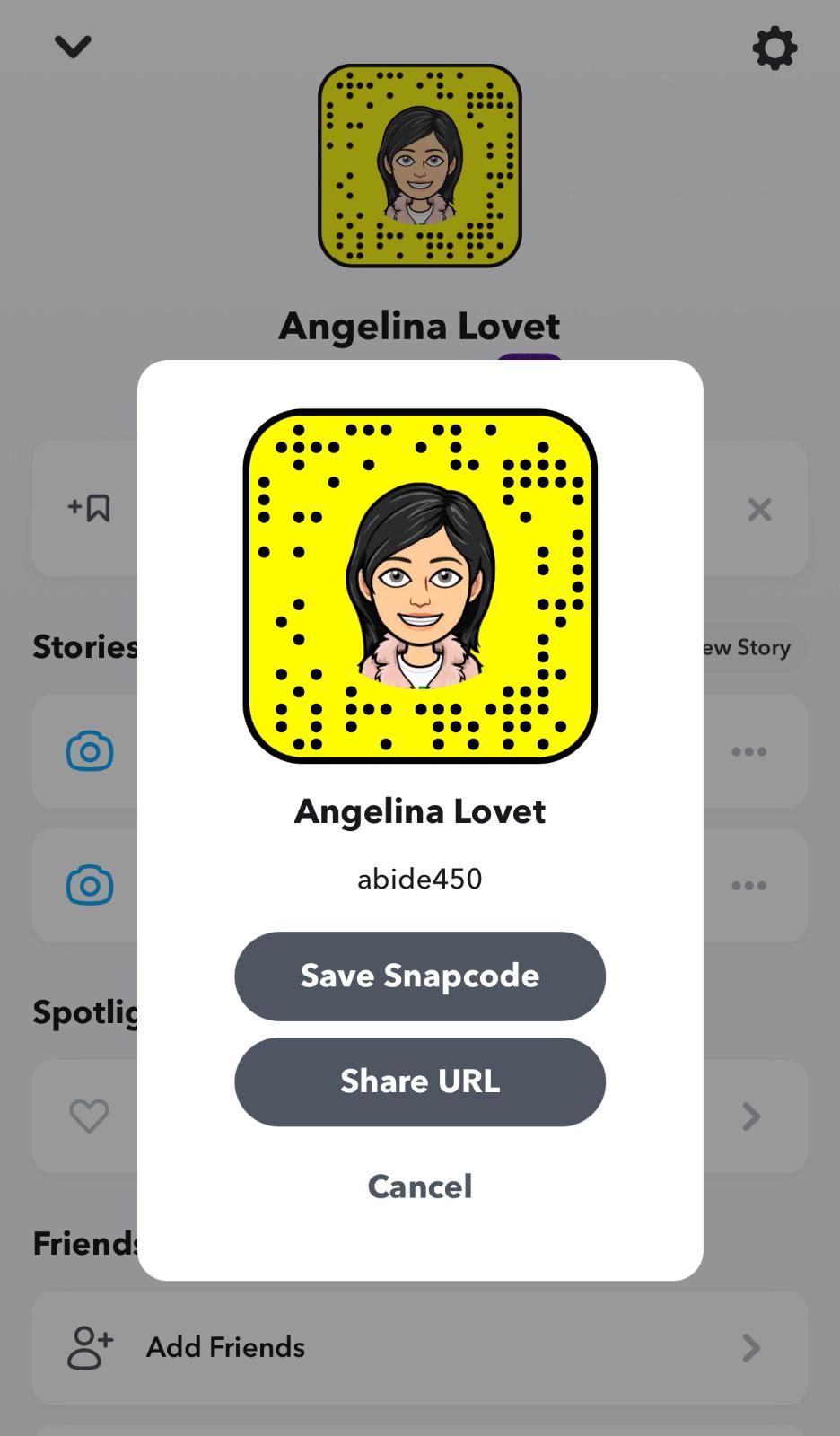Screen dimensions: 840x1436
Task: Open settings gear icon
Action: pos(774,48)
